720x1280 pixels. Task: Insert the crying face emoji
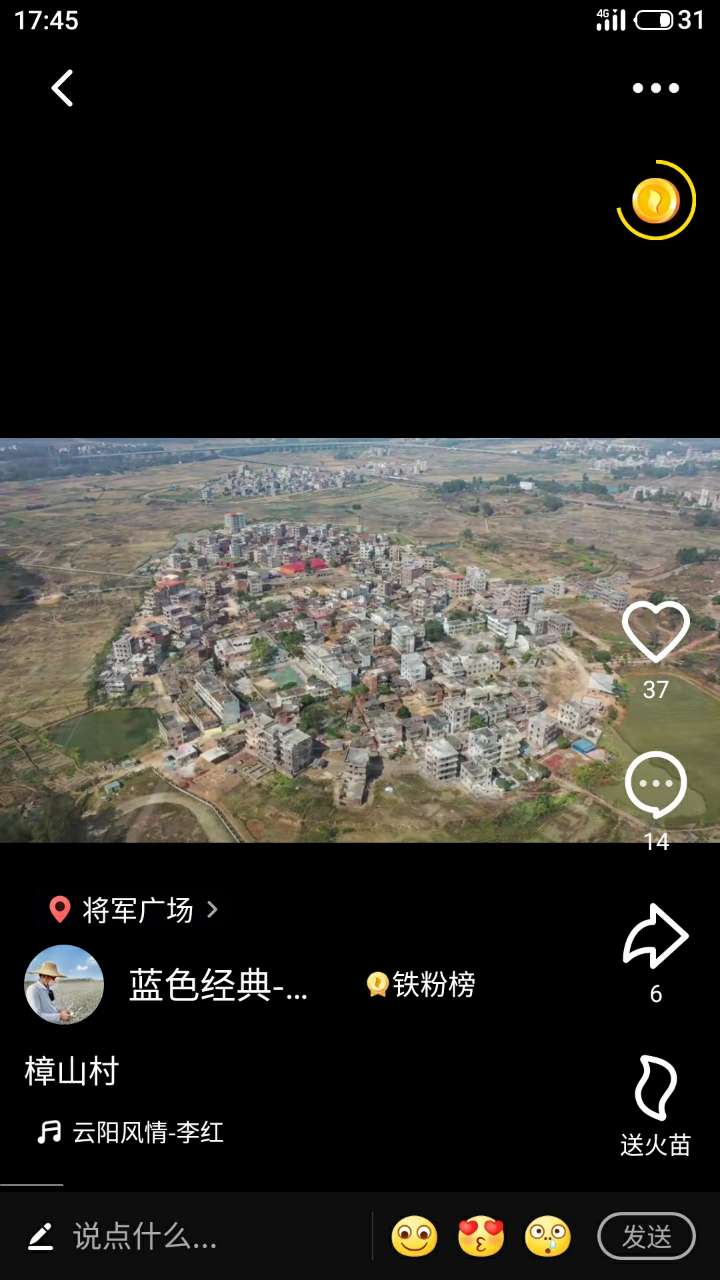(x=548, y=1237)
